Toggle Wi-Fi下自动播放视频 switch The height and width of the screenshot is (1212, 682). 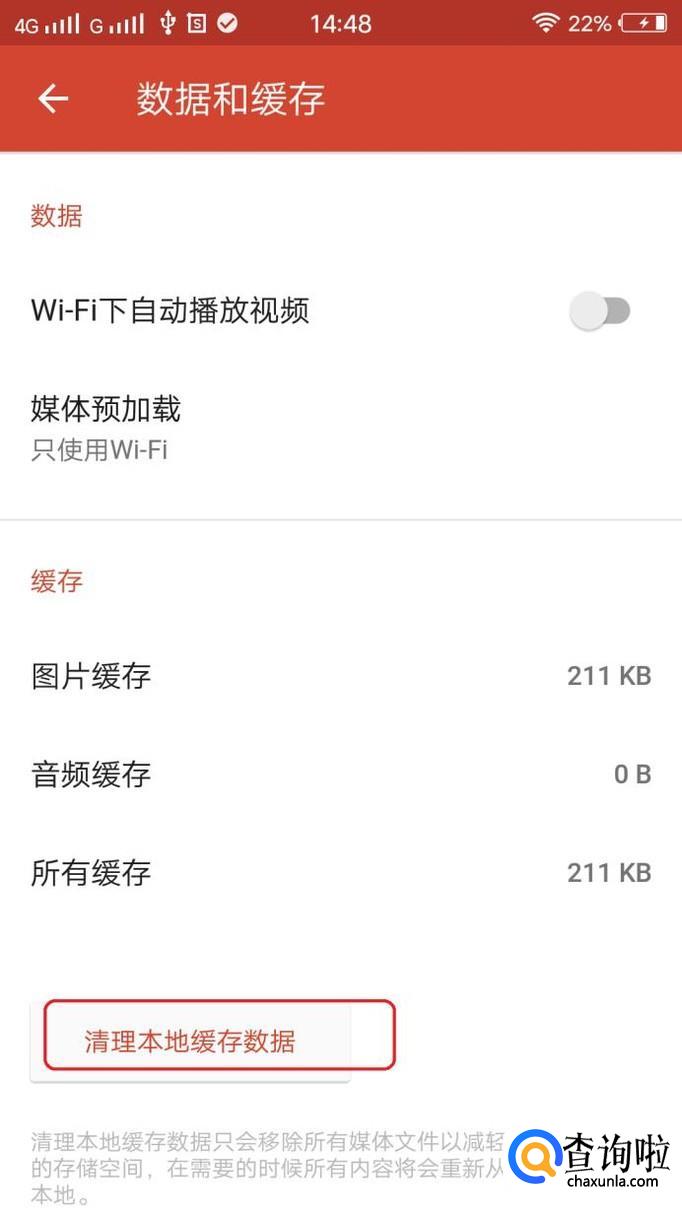[599, 311]
